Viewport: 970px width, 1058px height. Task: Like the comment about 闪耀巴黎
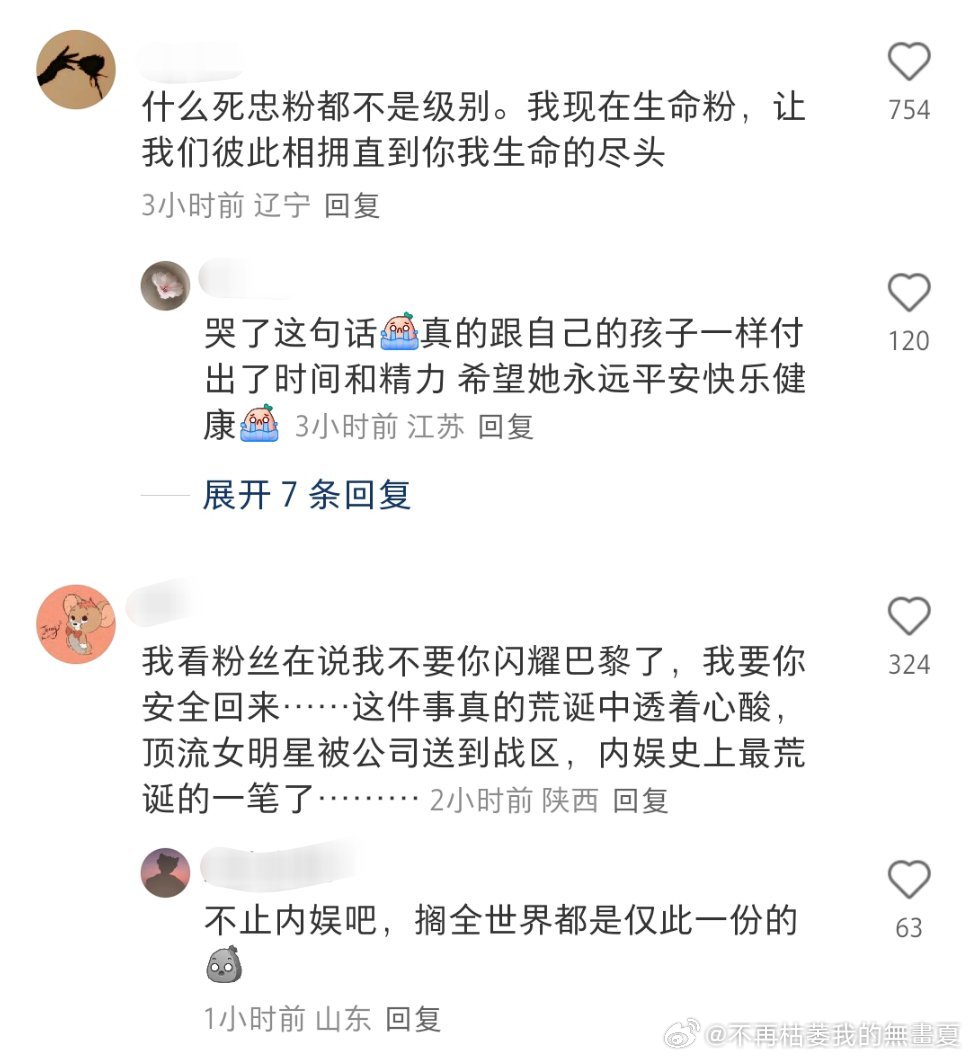pyautogui.click(x=908, y=617)
